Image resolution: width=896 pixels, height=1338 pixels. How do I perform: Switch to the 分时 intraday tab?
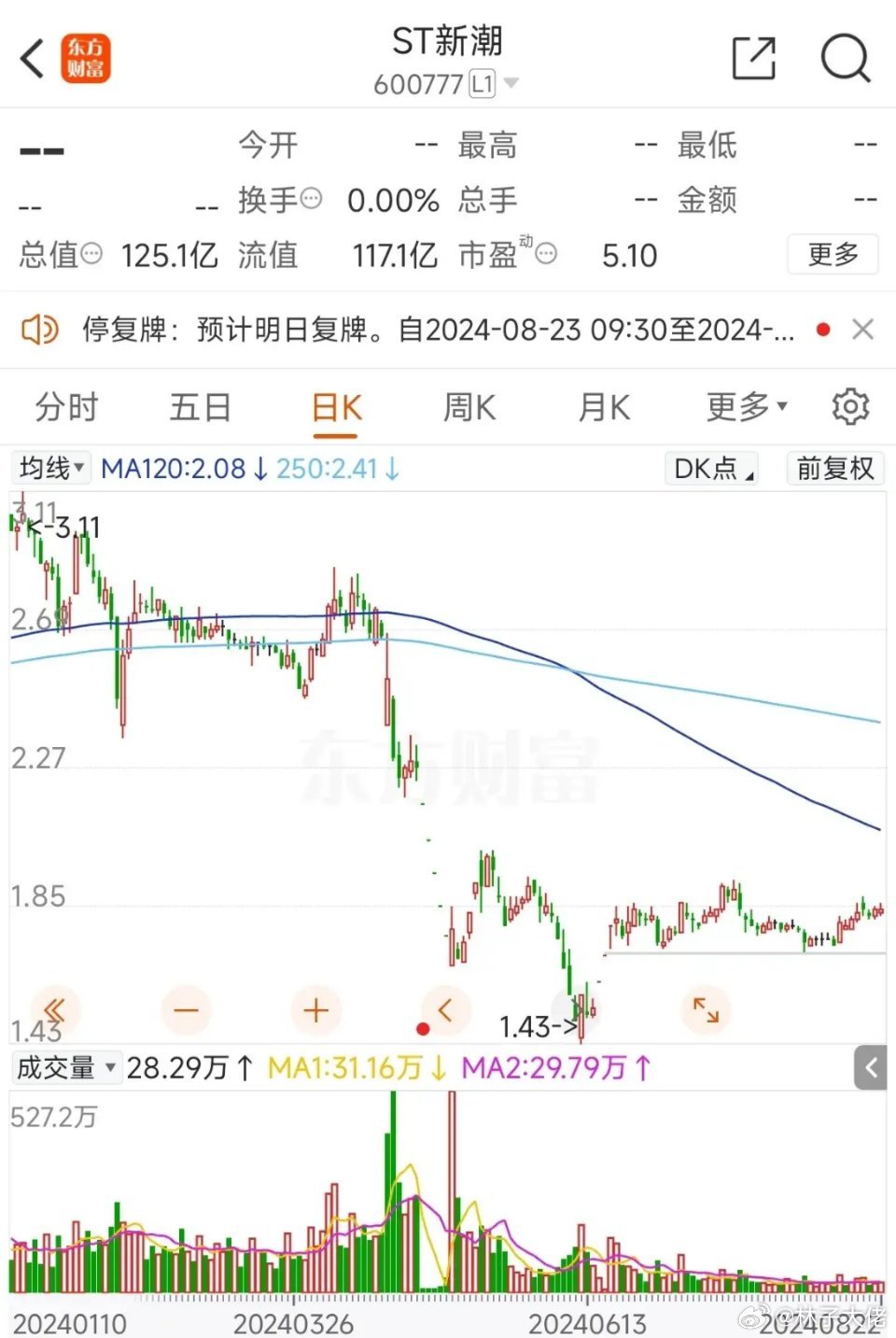(x=66, y=406)
